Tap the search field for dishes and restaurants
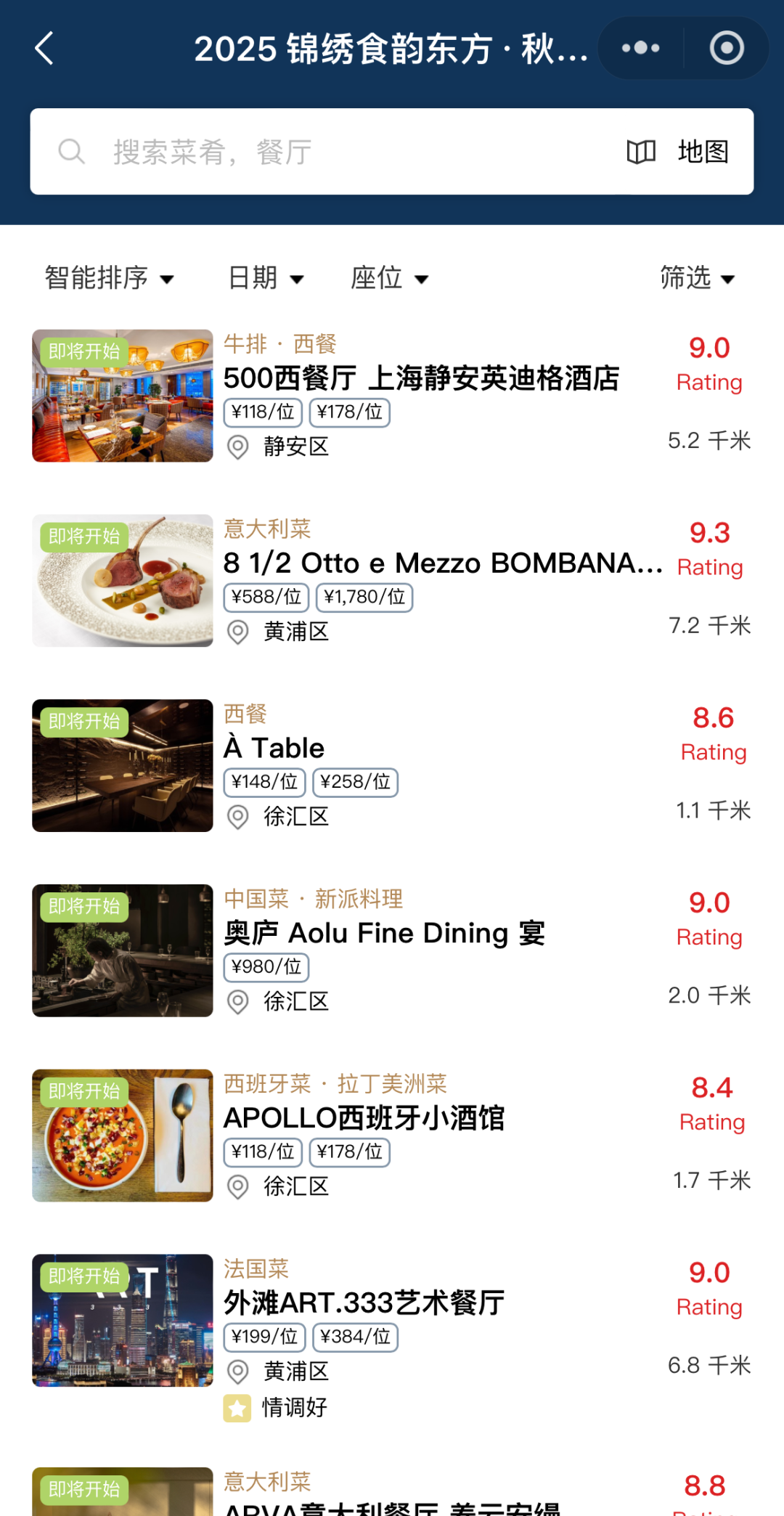The width and height of the screenshot is (784, 1516). coord(327,152)
